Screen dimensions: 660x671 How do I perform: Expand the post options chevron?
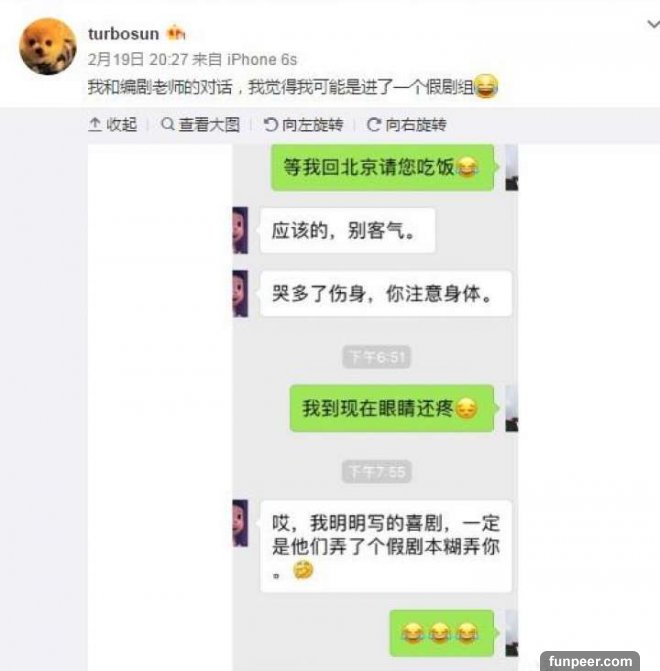point(652,24)
